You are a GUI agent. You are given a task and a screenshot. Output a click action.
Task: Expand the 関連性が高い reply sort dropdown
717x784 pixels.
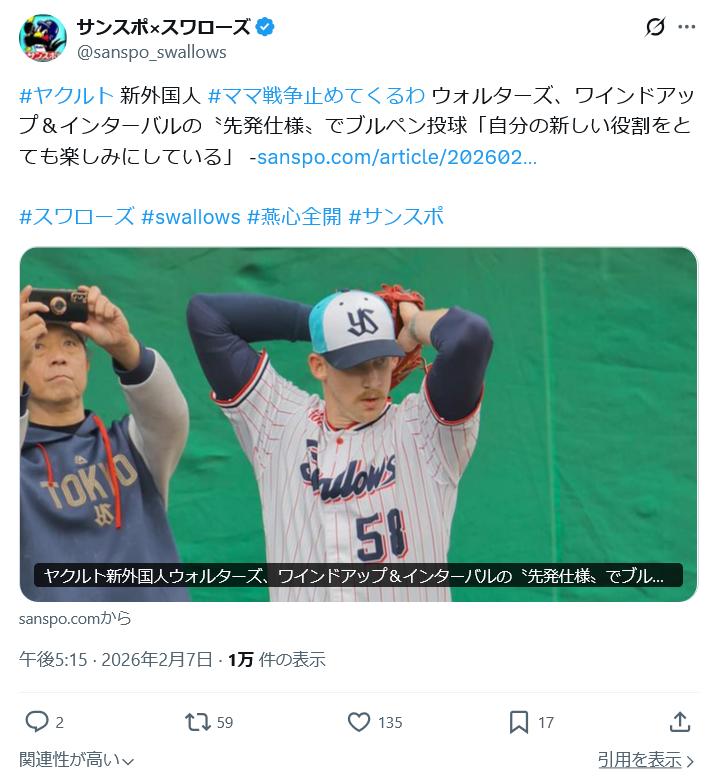pyautogui.click(x=77, y=760)
